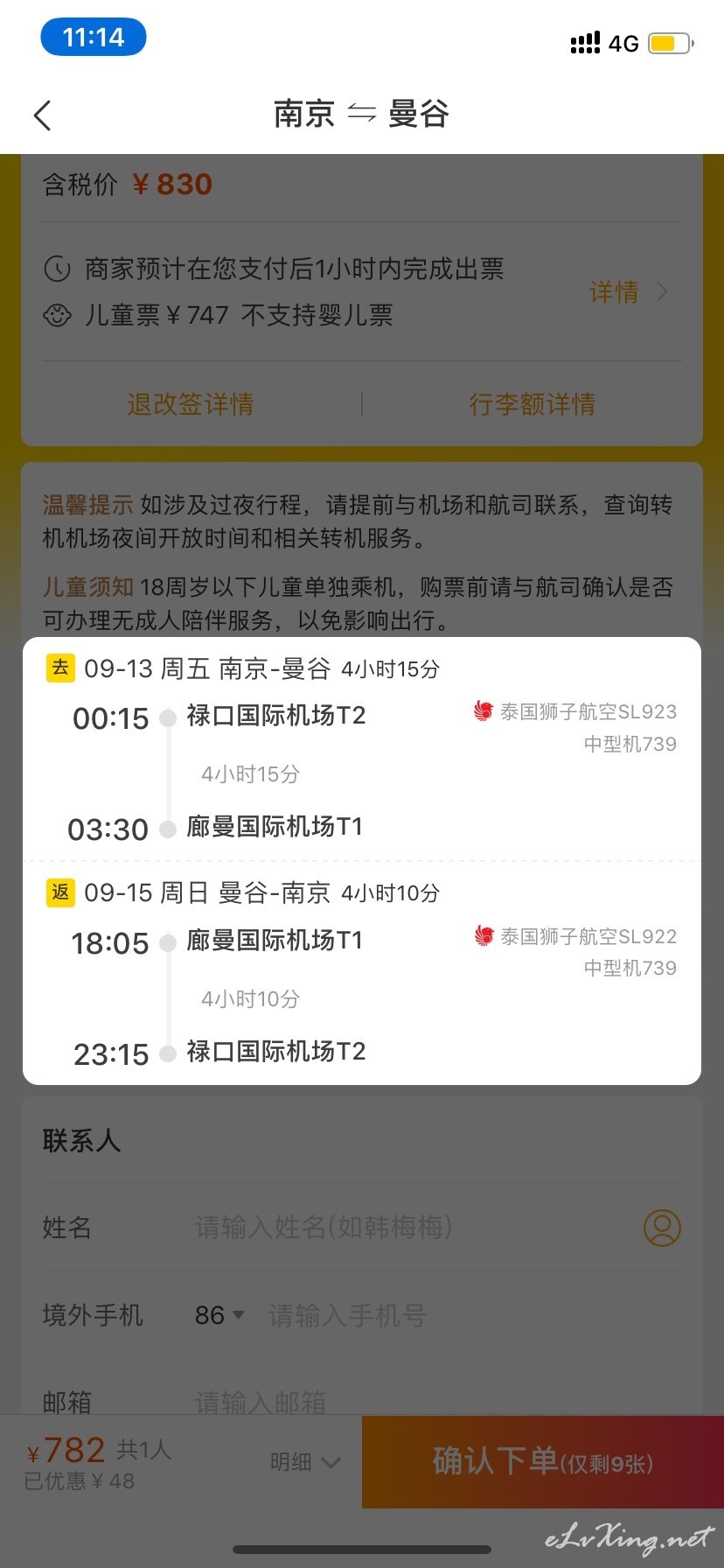Tap 确认下单 to confirm the order
This screenshot has height=1568, width=724.
click(x=543, y=1461)
